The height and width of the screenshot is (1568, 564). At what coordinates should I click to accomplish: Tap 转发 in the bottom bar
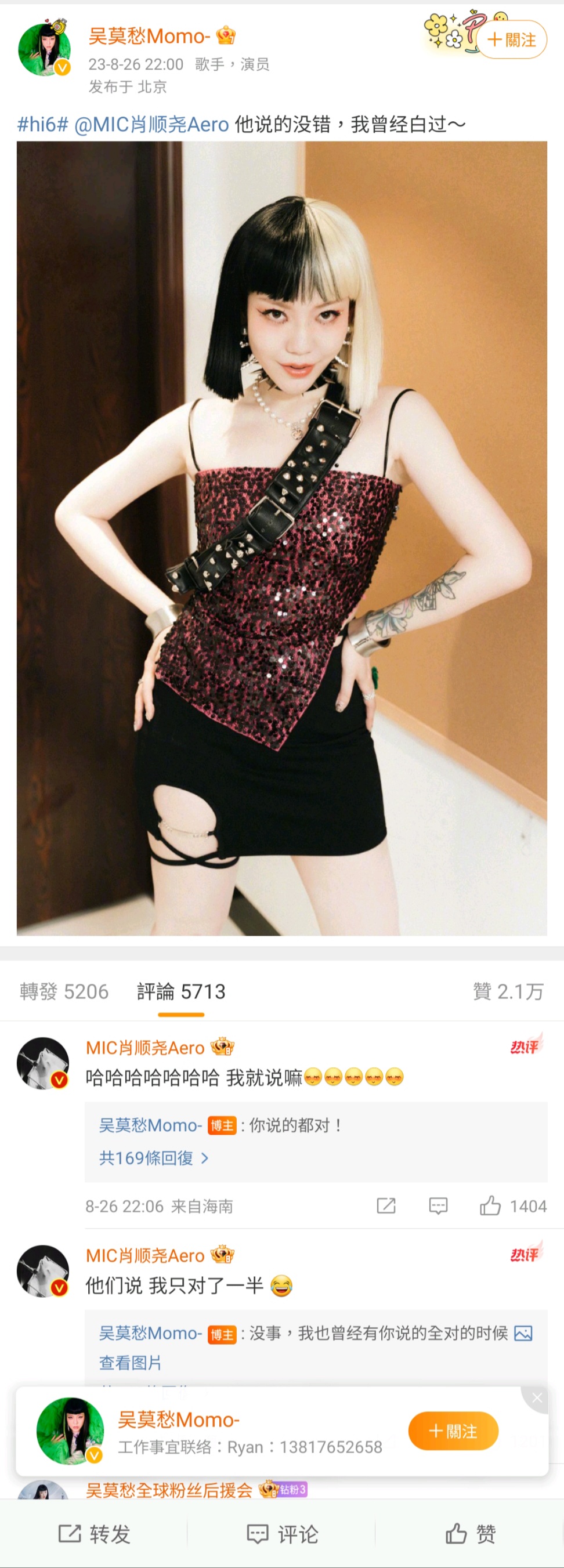[94, 1533]
